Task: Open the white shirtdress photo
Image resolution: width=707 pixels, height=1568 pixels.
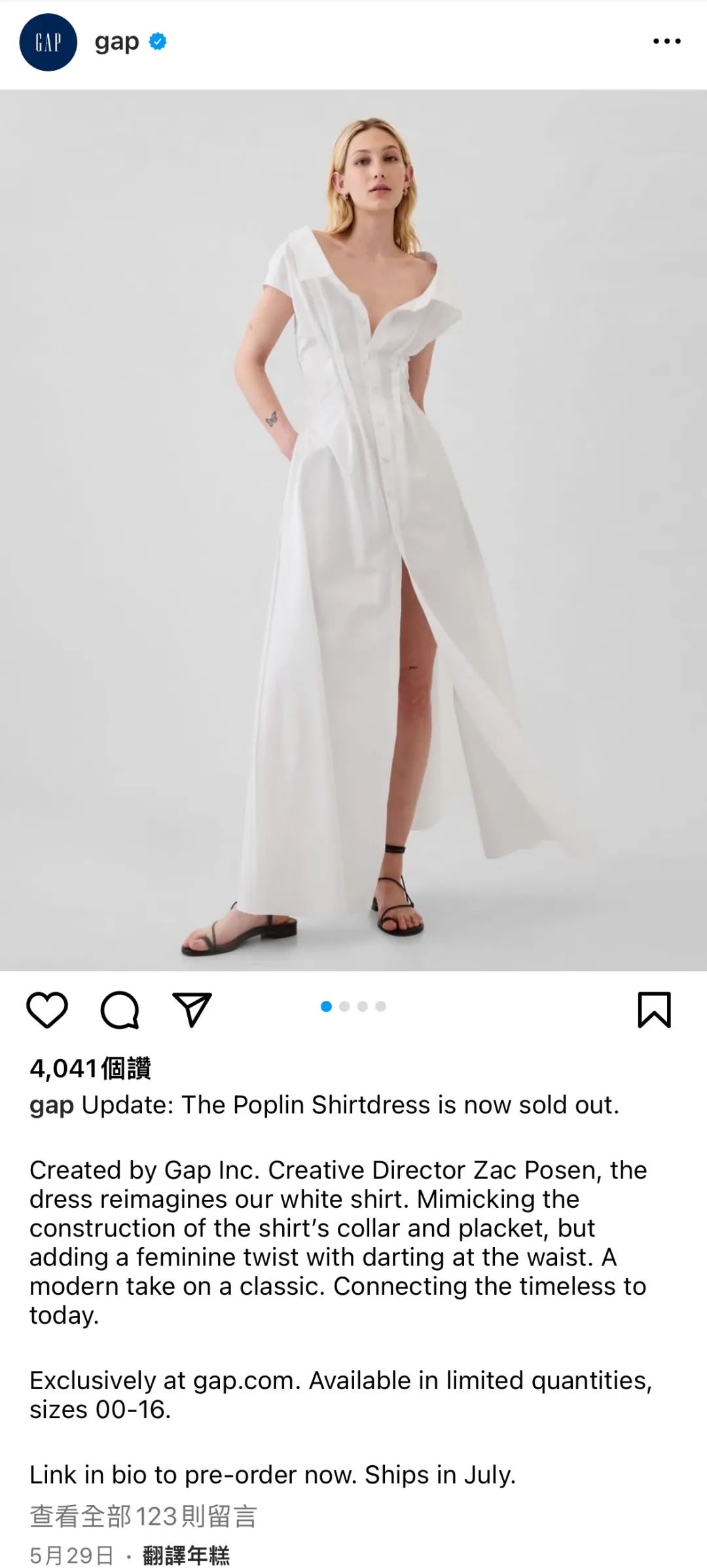Action: [x=353, y=529]
